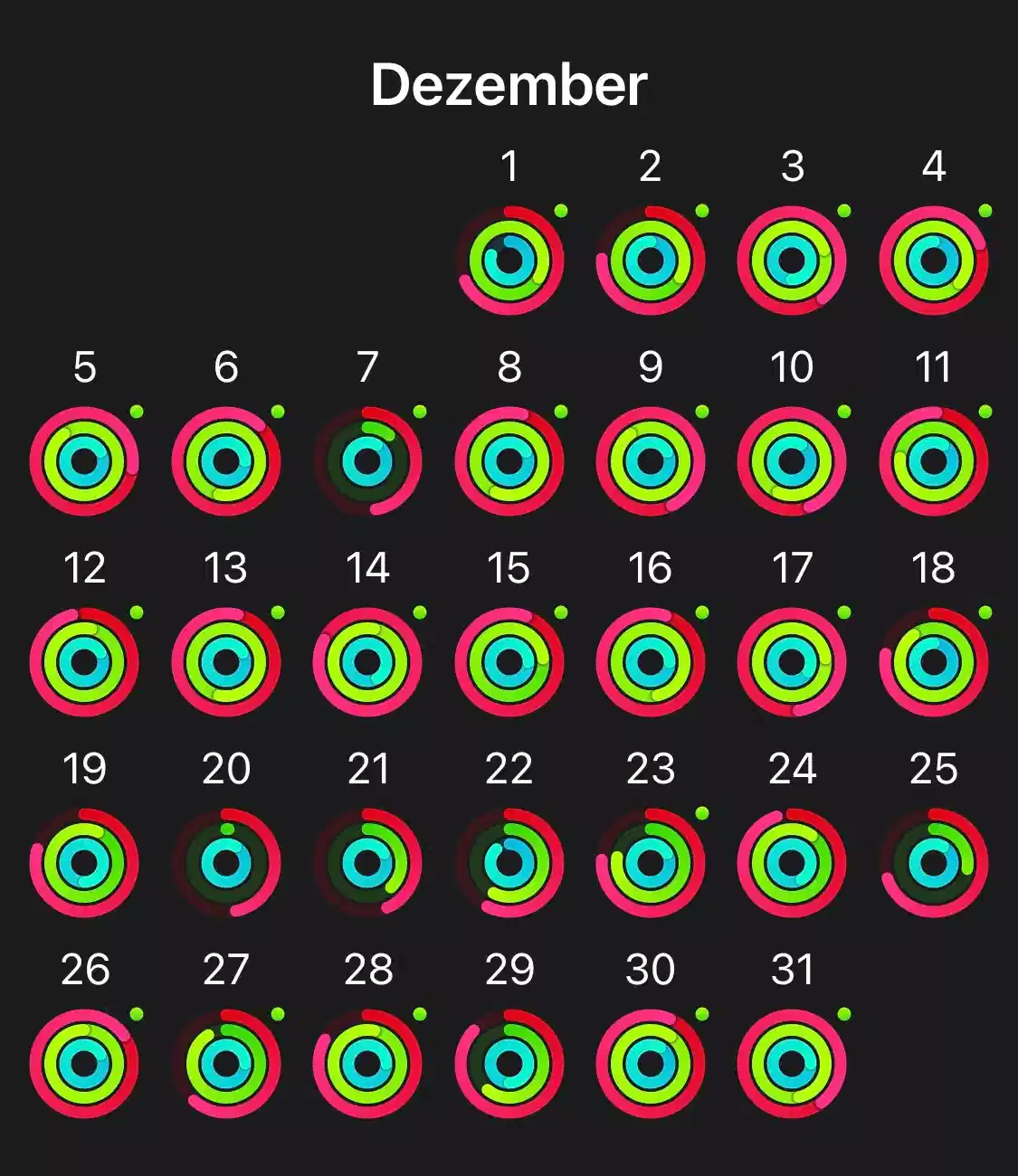Select the activity rings for December 7

click(x=367, y=460)
